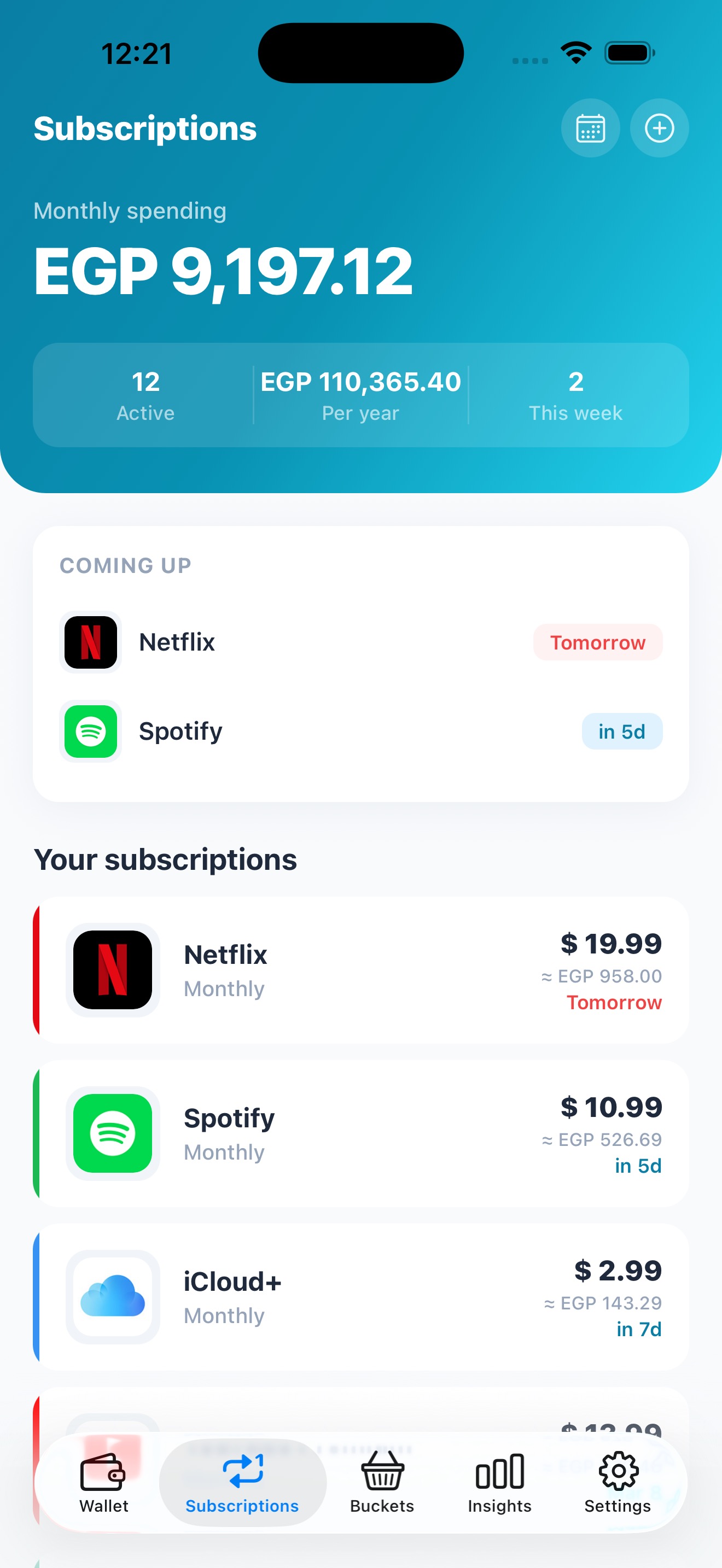Tap the 'Tomorrow' badge next to Netflix

(597, 641)
